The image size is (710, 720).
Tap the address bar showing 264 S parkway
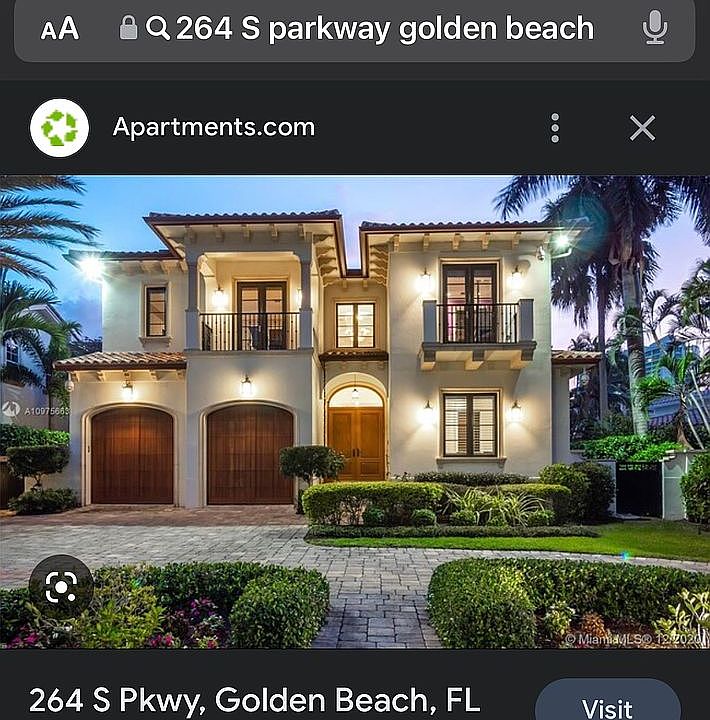(384, 28)
